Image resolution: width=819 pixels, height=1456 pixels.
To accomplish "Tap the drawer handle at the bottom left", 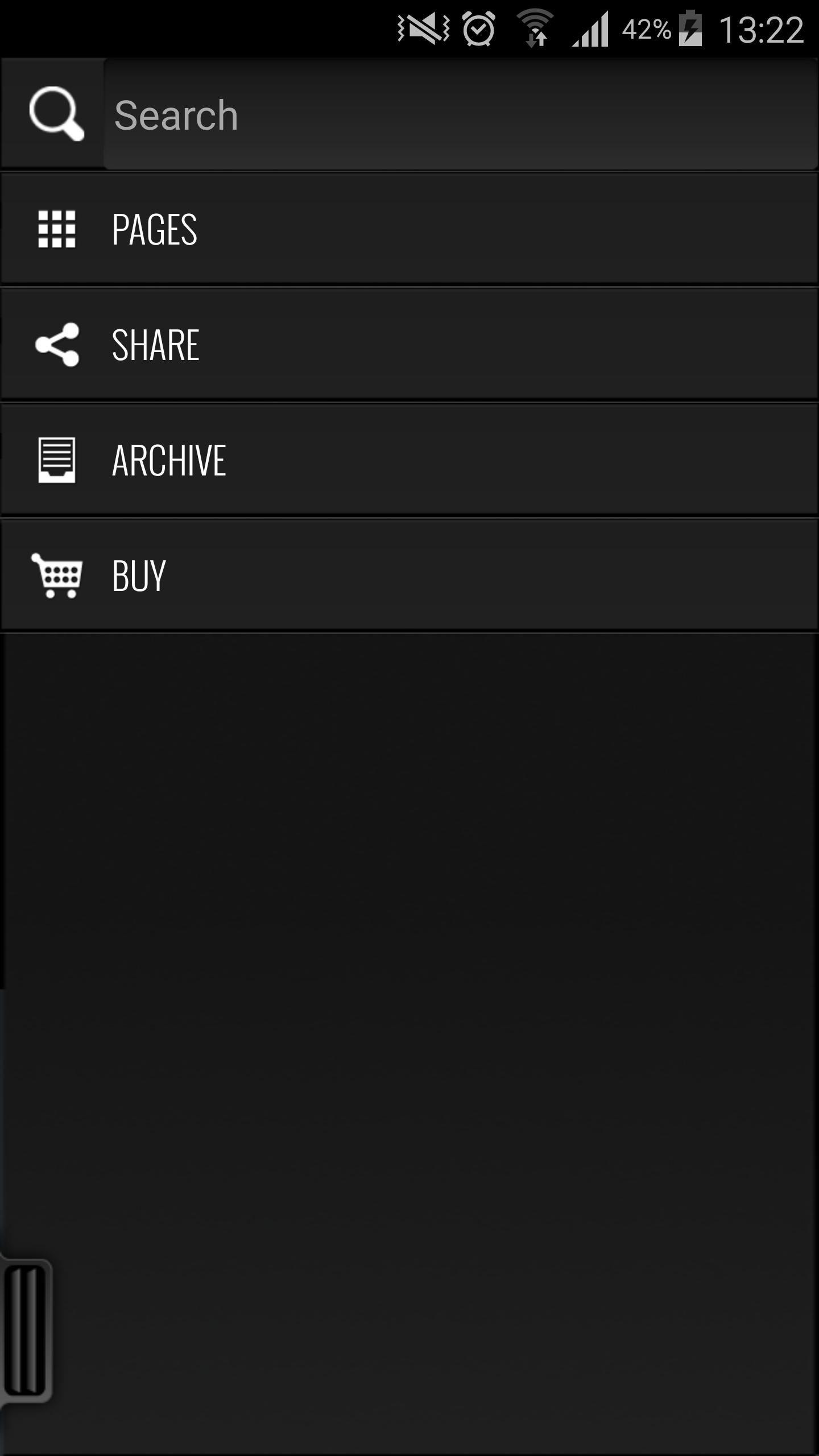I will click(x=26, y=1330).
